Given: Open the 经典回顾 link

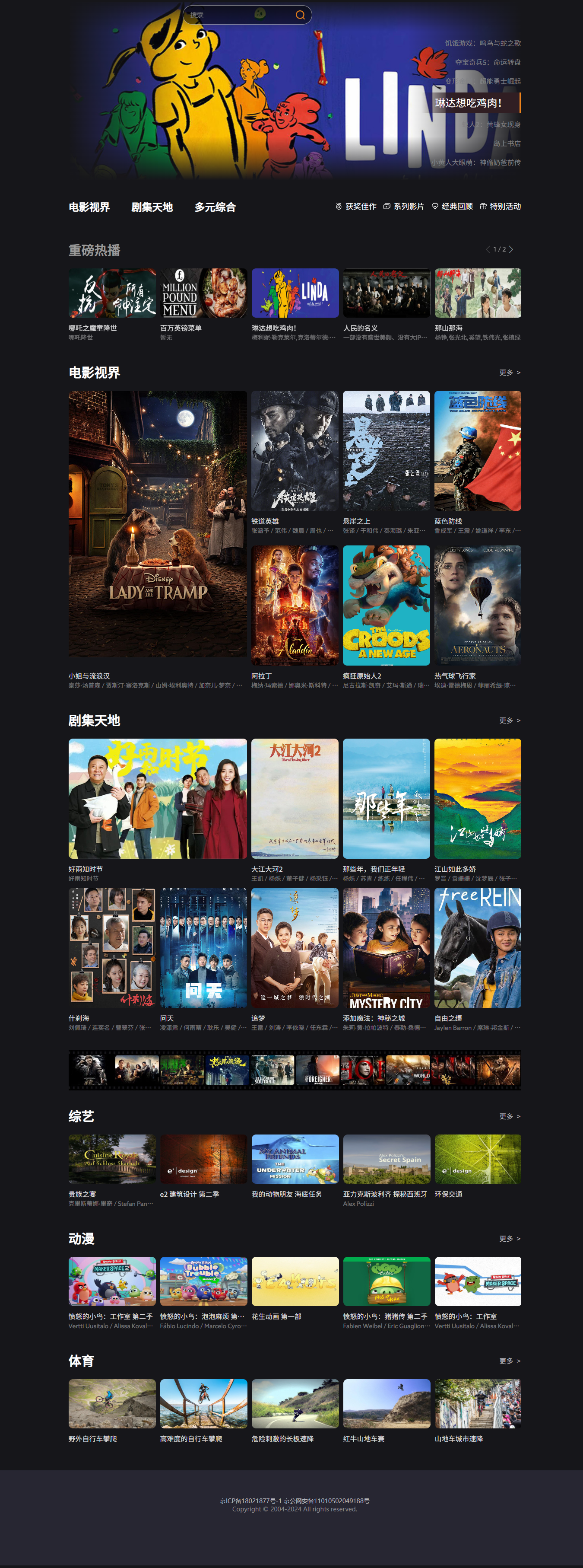Looking at the screenshot, I should (x=452, y=206).
